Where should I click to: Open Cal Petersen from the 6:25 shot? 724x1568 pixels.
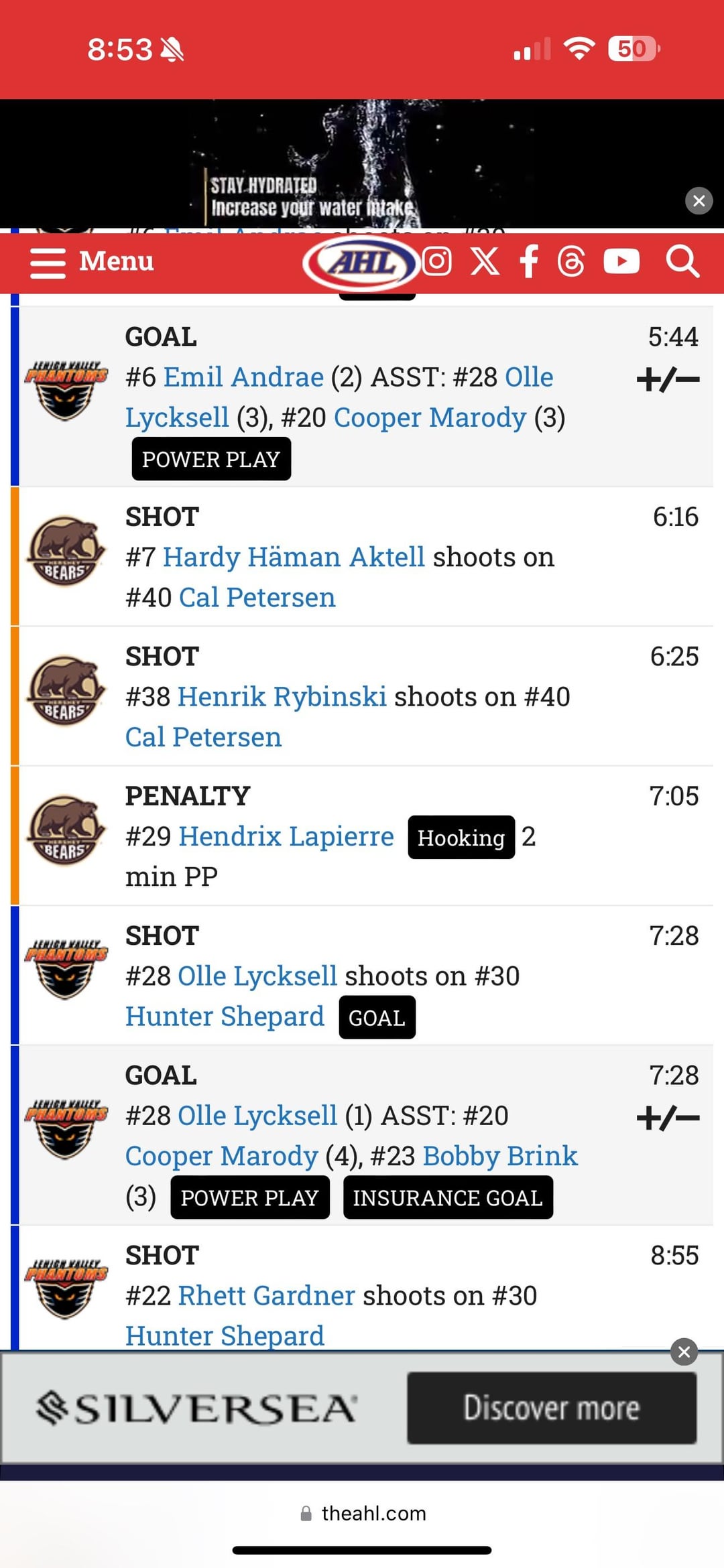click(203, 737)
